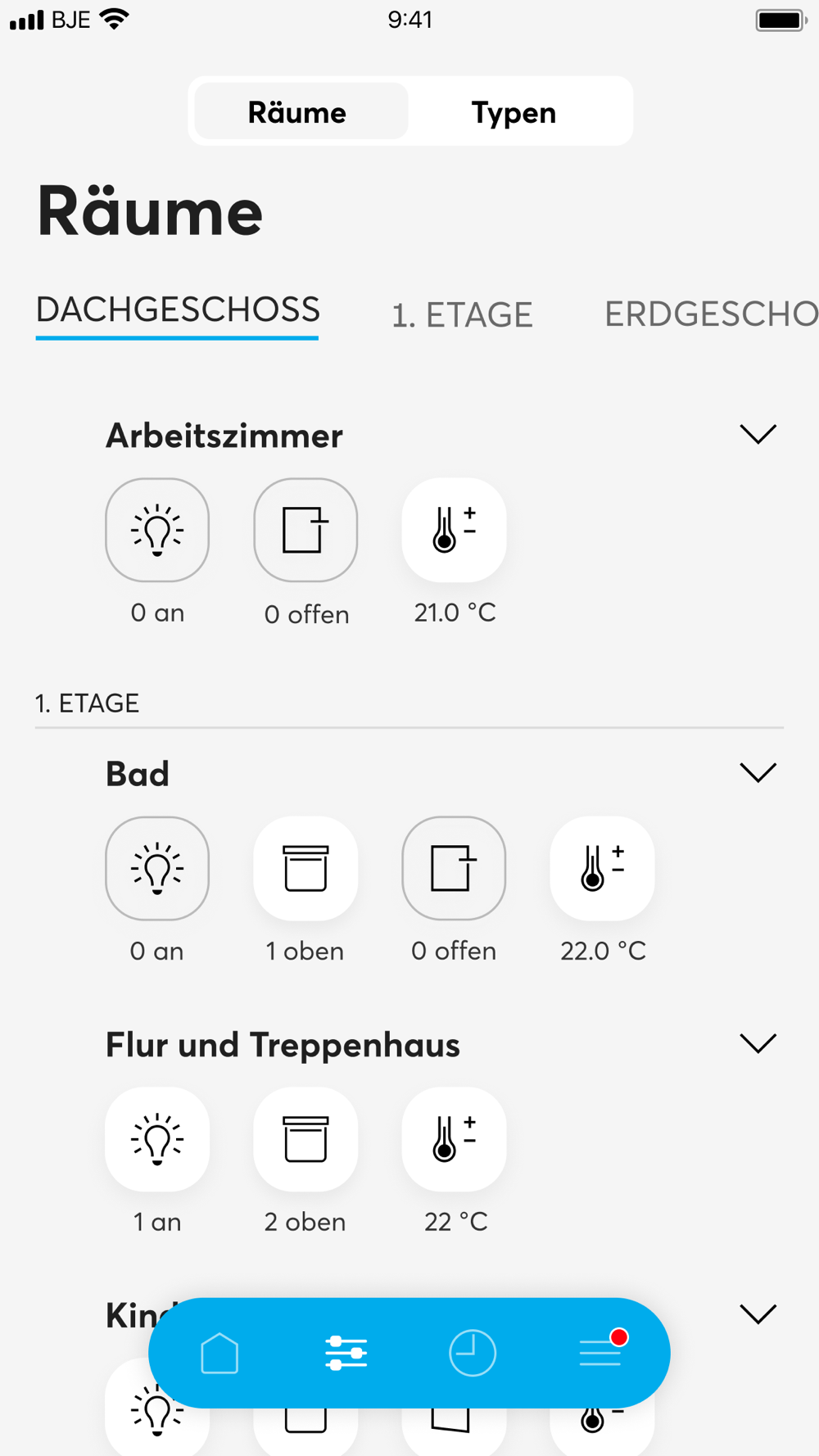Tap the Arbeitszimmer lights button

click(x=157, y=530)
